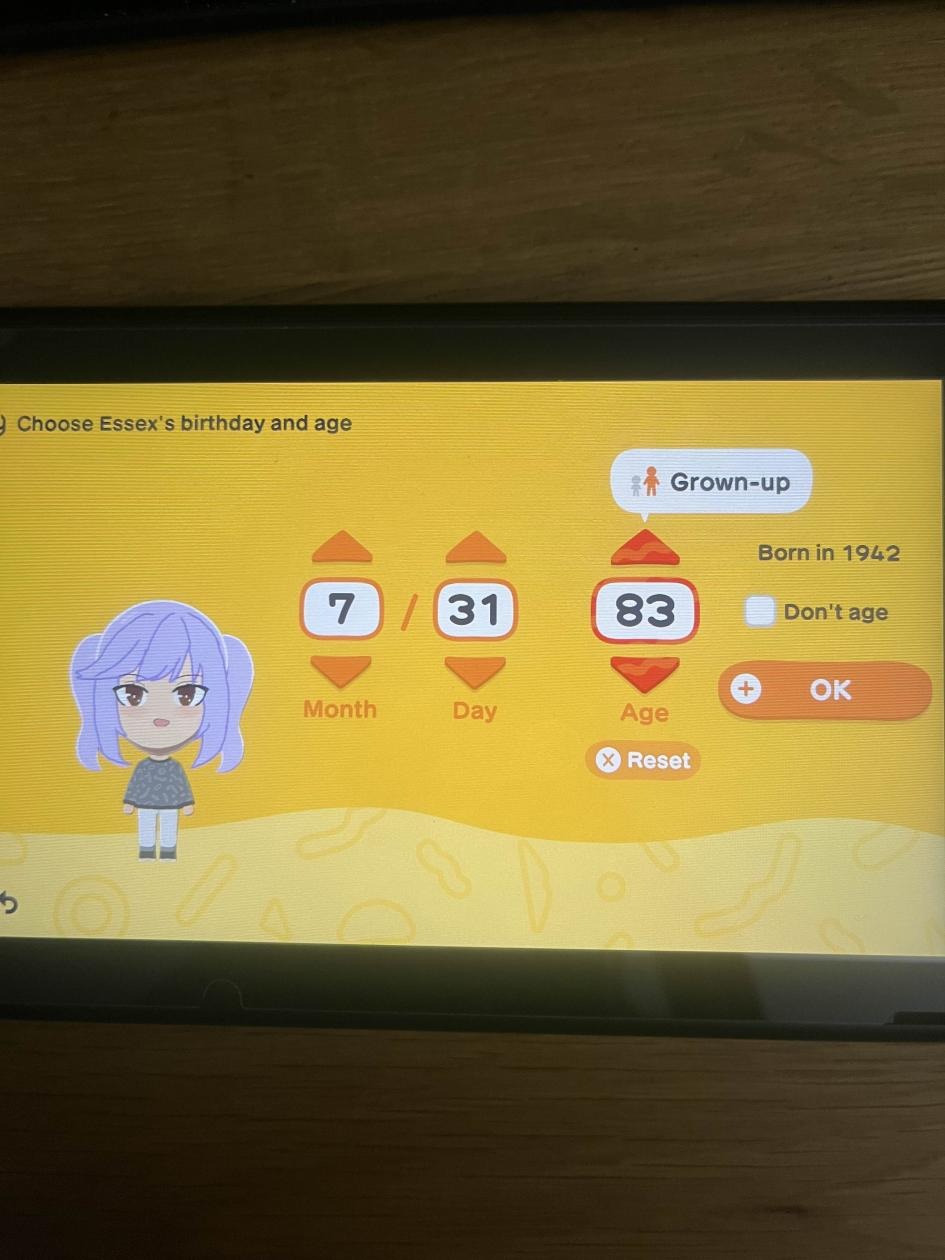Screen dimensions: 945x1260
Task: Increase the Day value with up arrow
Action: coord(475,548)
